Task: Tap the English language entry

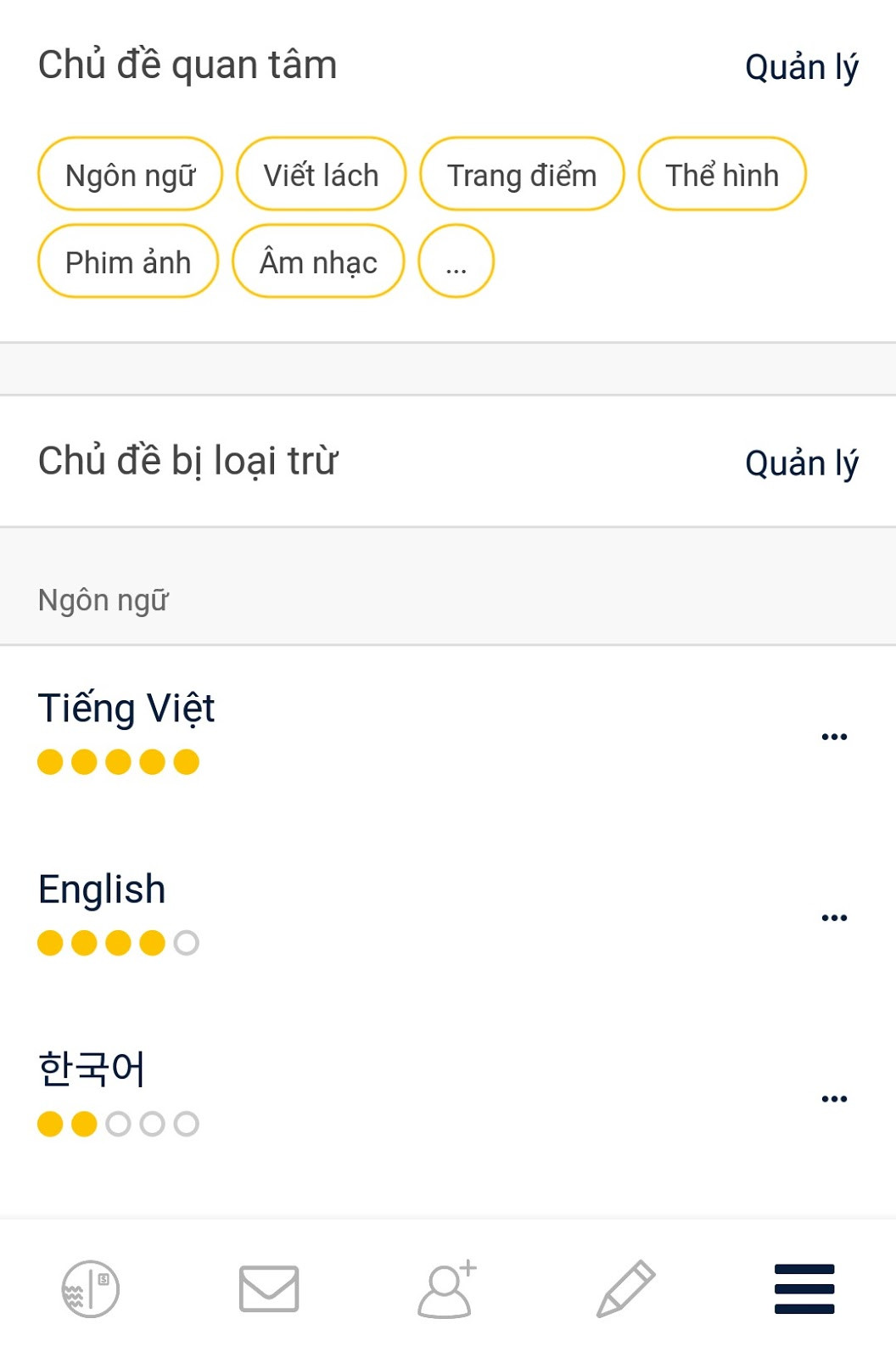Action: click(x=102, y=889)
